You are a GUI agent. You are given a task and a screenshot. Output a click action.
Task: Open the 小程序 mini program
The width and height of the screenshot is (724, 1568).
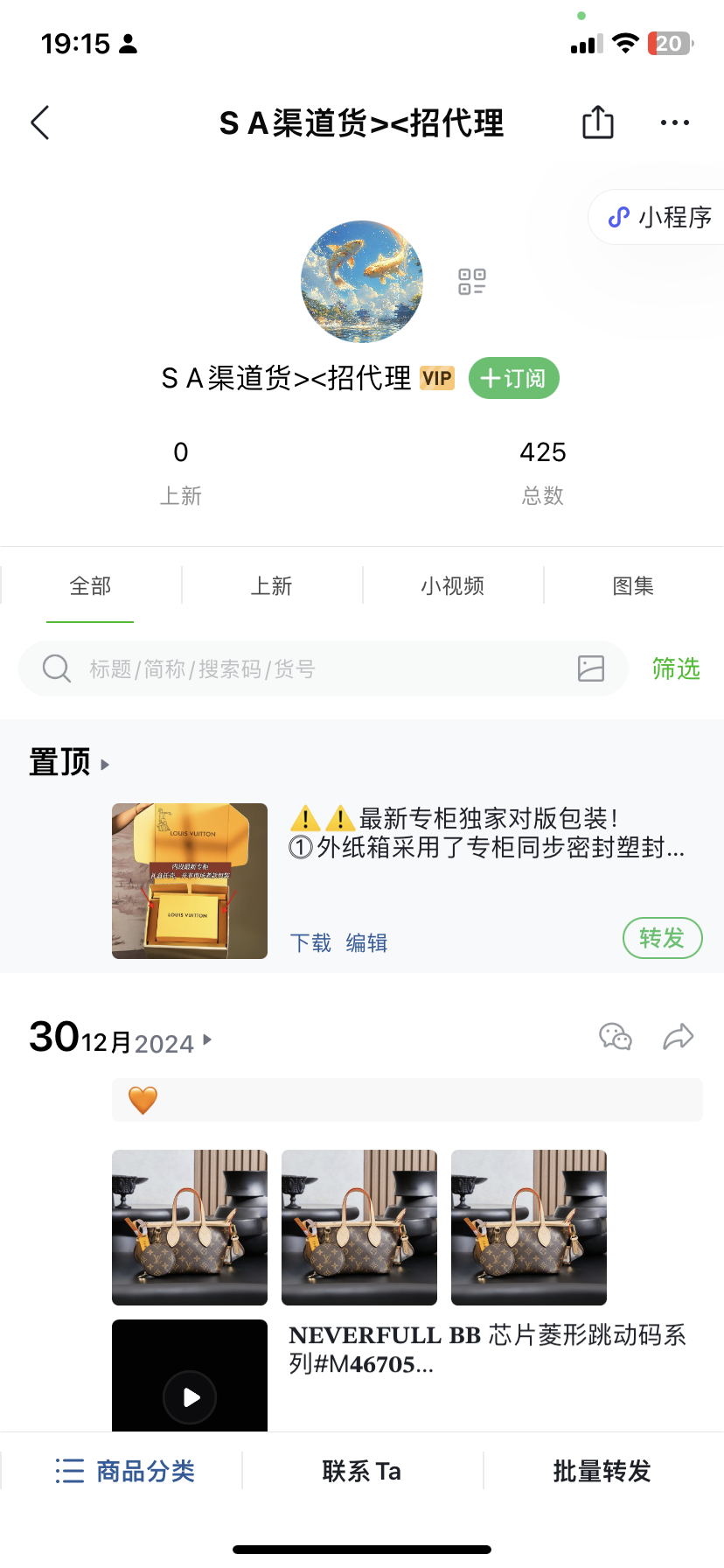[x=660, y=217]
